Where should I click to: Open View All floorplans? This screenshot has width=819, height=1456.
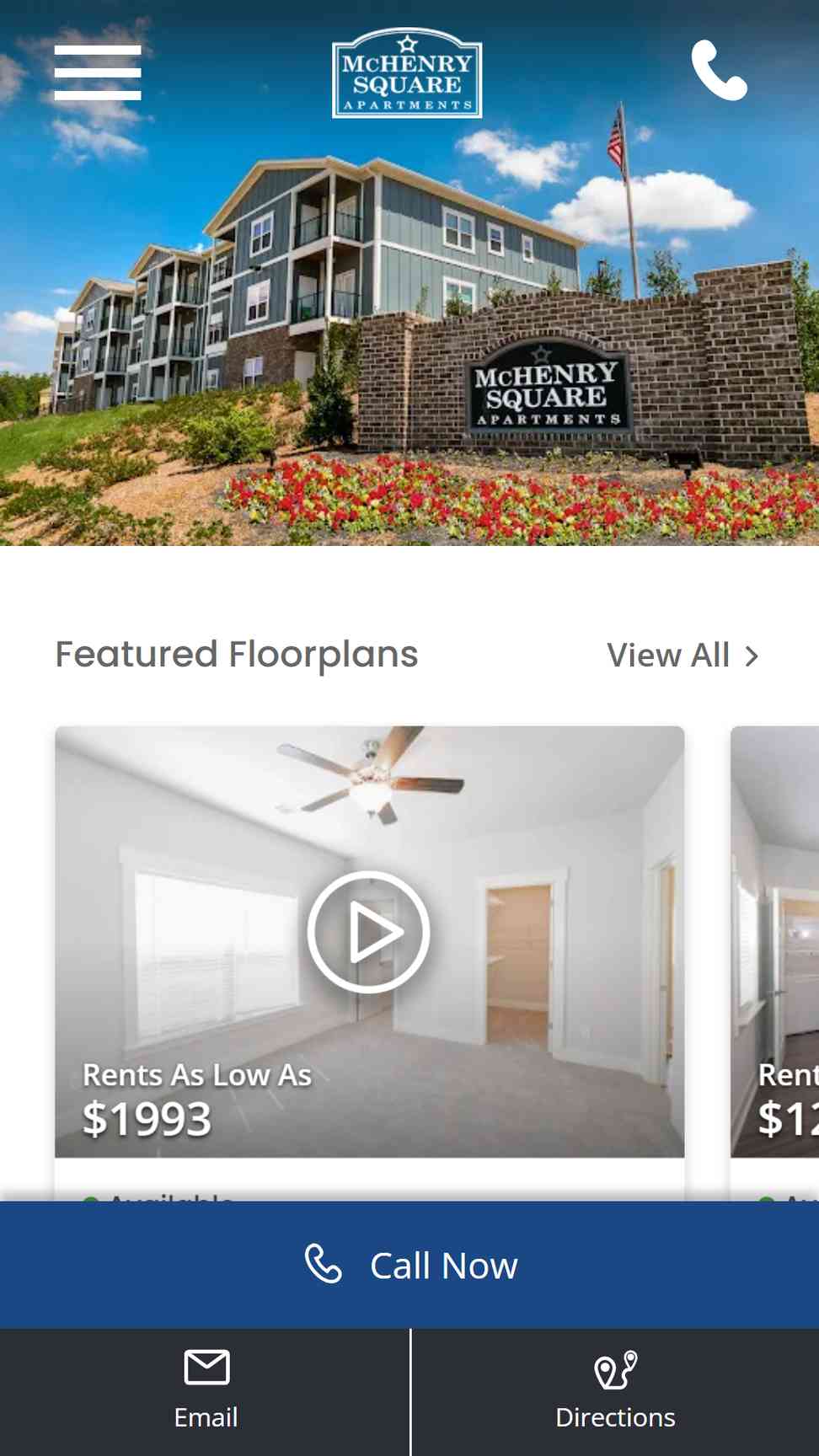682,656
